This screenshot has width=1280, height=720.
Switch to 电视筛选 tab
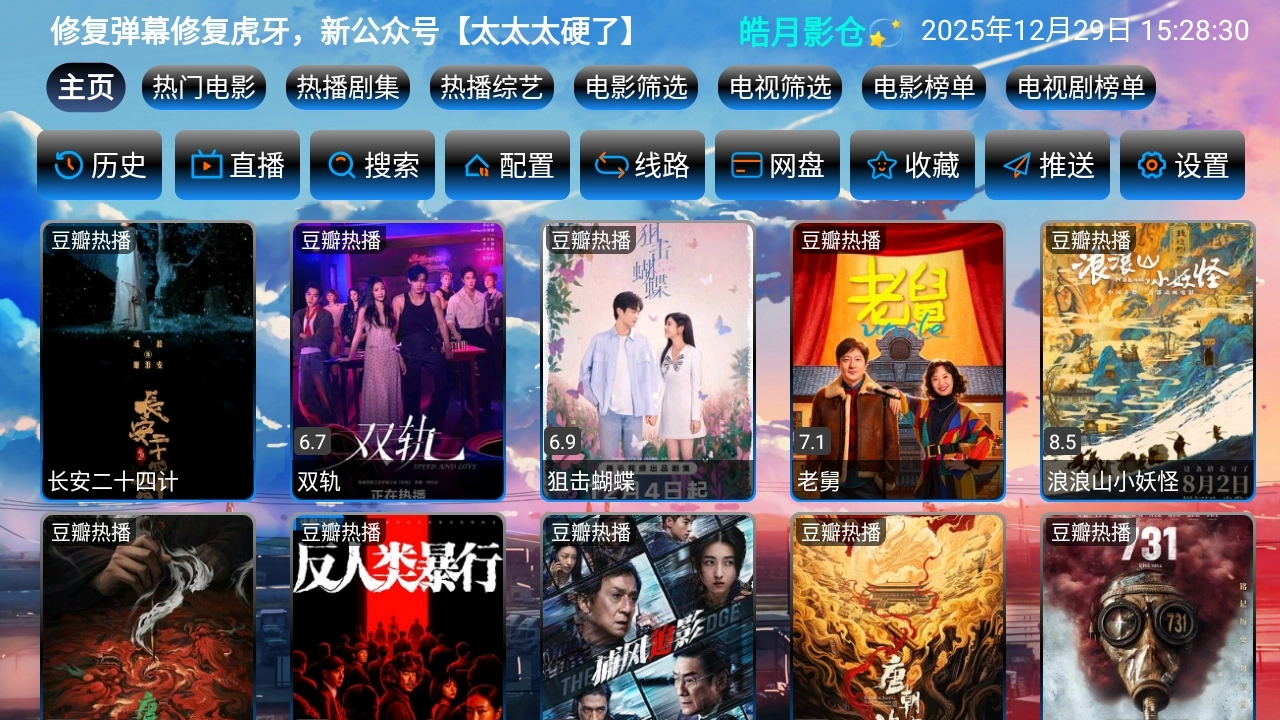point(780,88)
